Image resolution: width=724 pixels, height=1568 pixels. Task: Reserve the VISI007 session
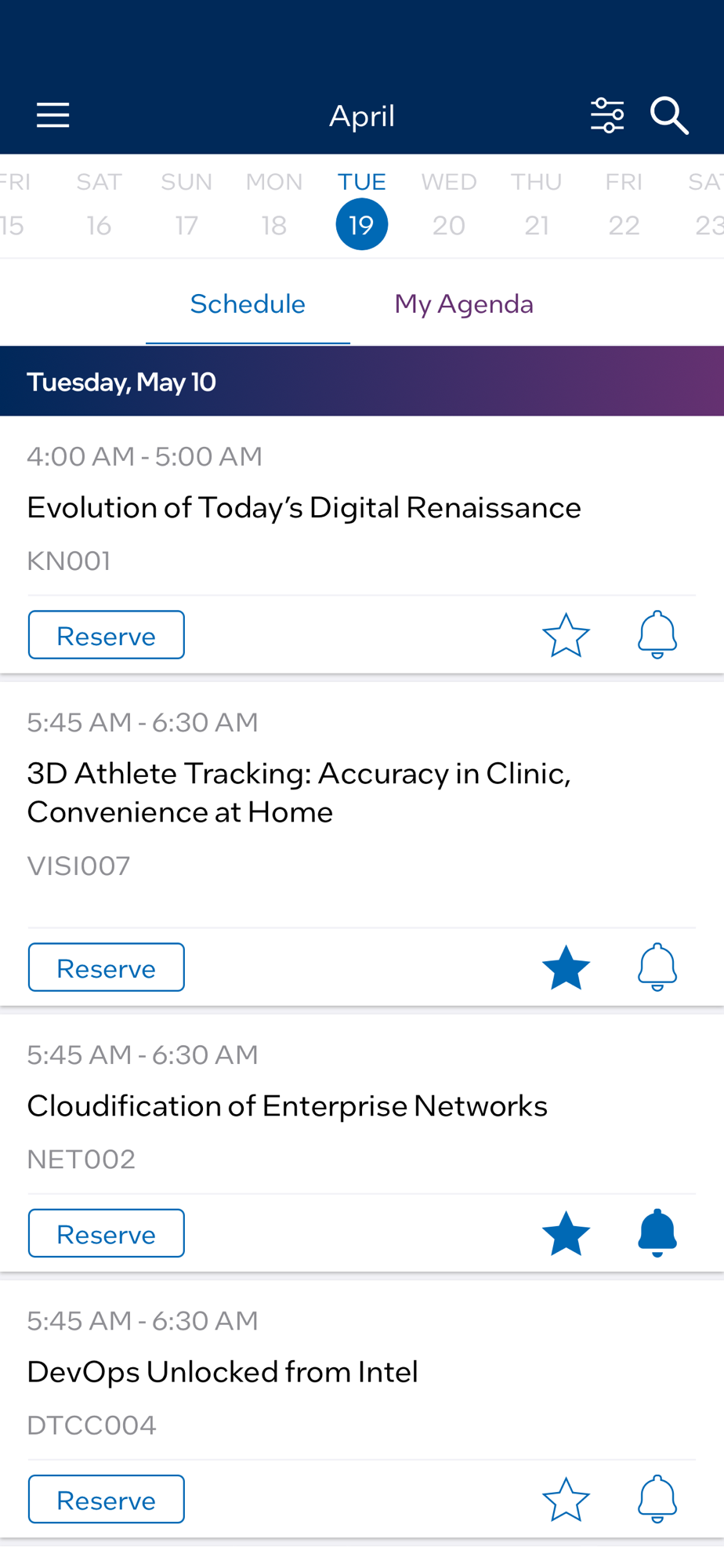[x=107, y=967]
